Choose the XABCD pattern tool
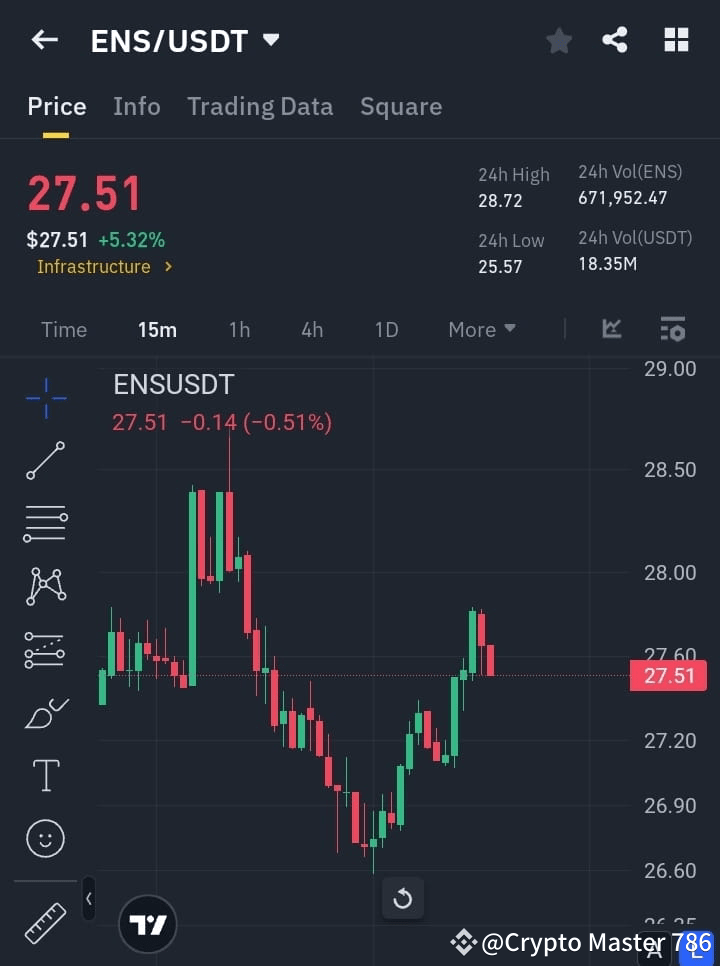720x966 pixels. point(45,587)
